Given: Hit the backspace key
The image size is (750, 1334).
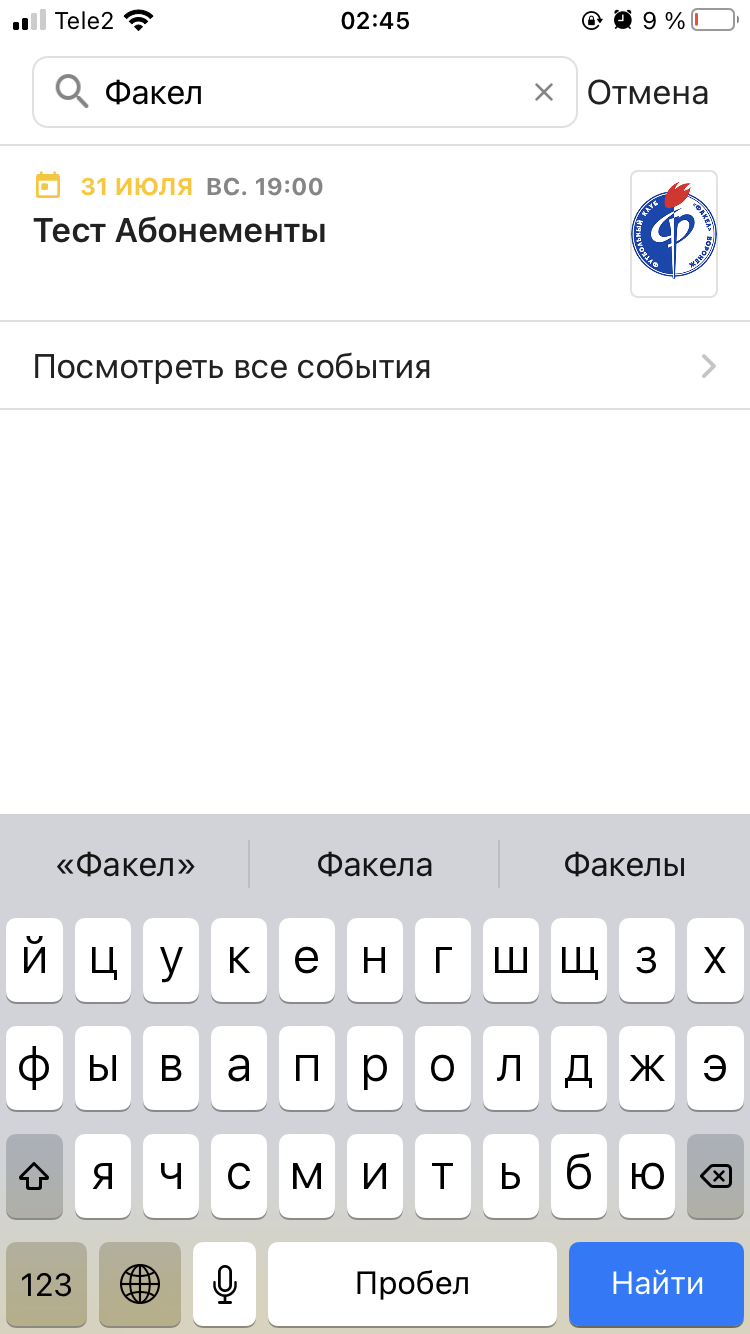Looking at the screenshot, I should point(716,1176).
